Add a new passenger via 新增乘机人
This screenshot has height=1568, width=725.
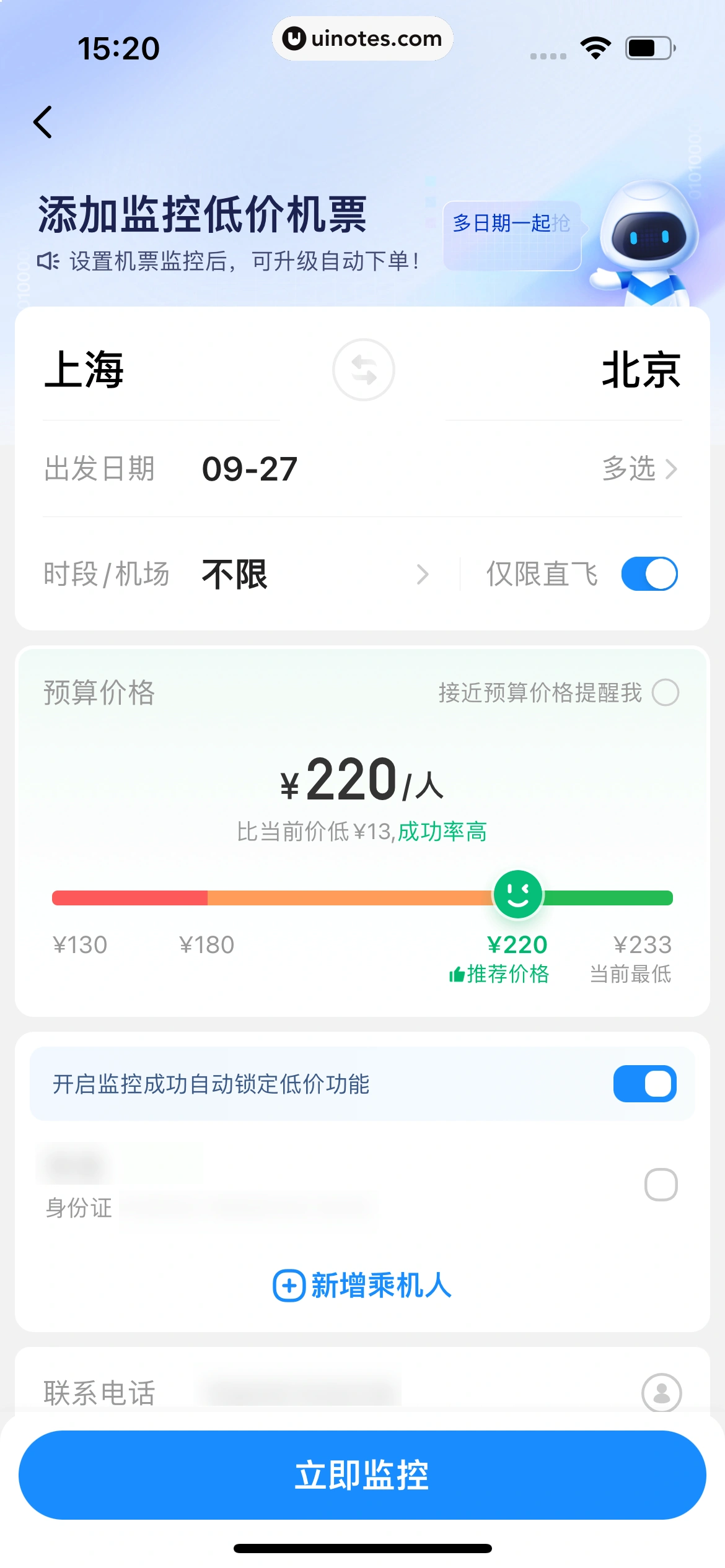362,1286
